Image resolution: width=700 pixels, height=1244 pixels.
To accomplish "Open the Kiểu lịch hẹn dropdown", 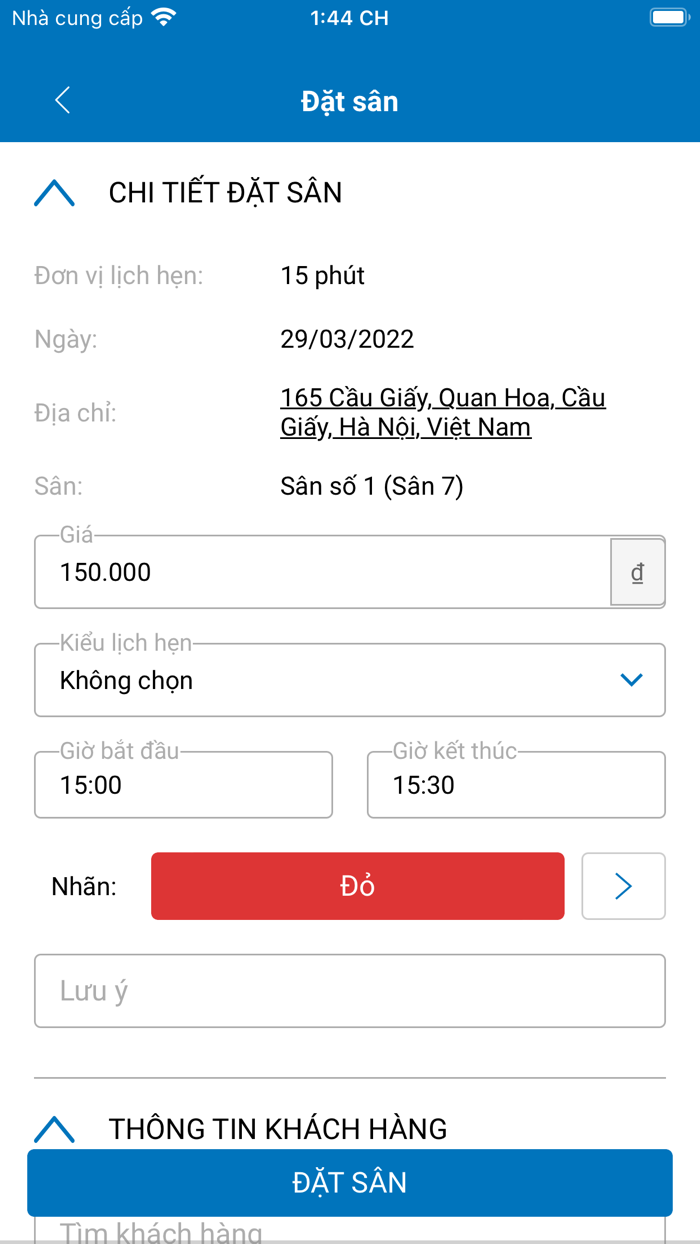I will (x=349, y=681).
